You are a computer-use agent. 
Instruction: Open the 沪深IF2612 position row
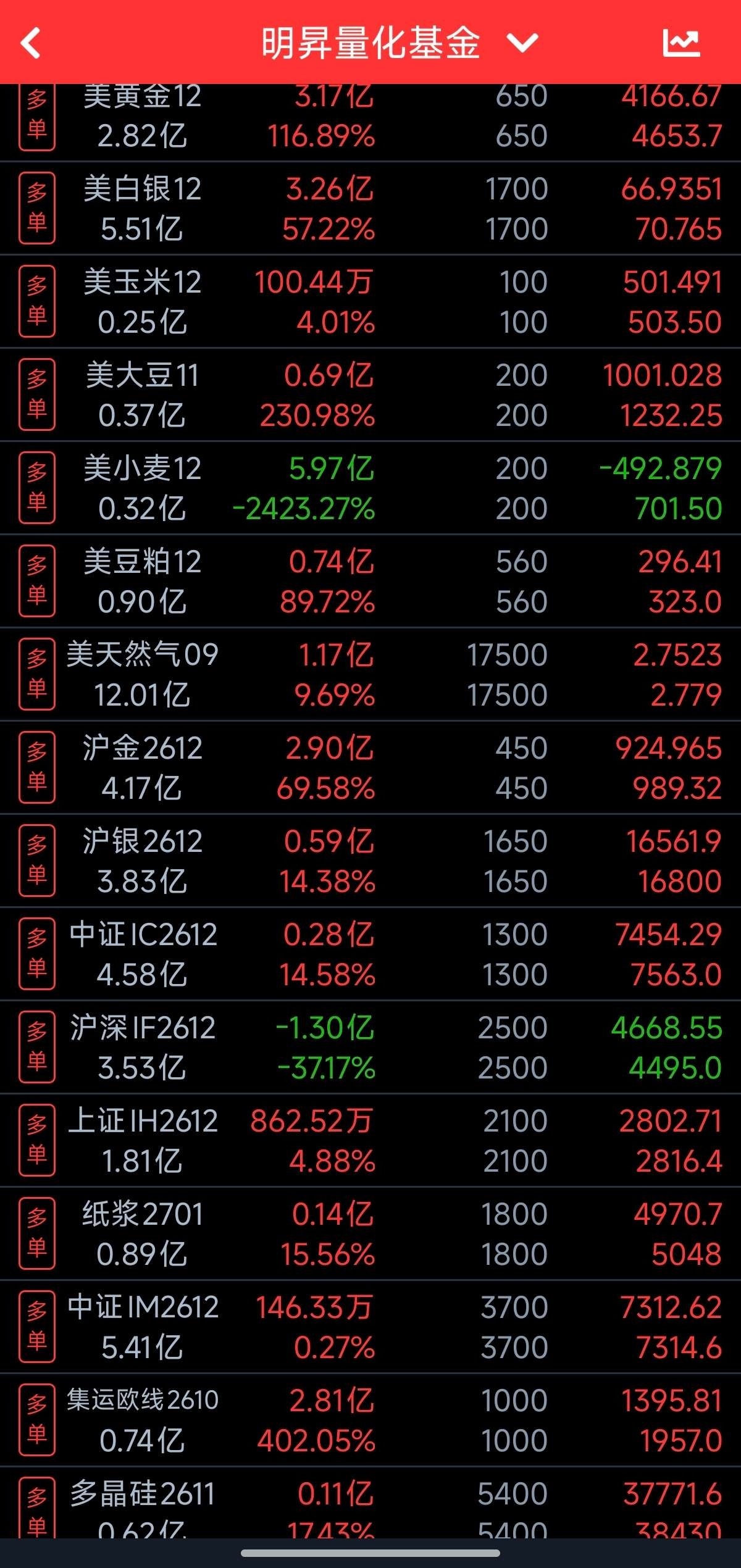click(x=371, y=1048)
